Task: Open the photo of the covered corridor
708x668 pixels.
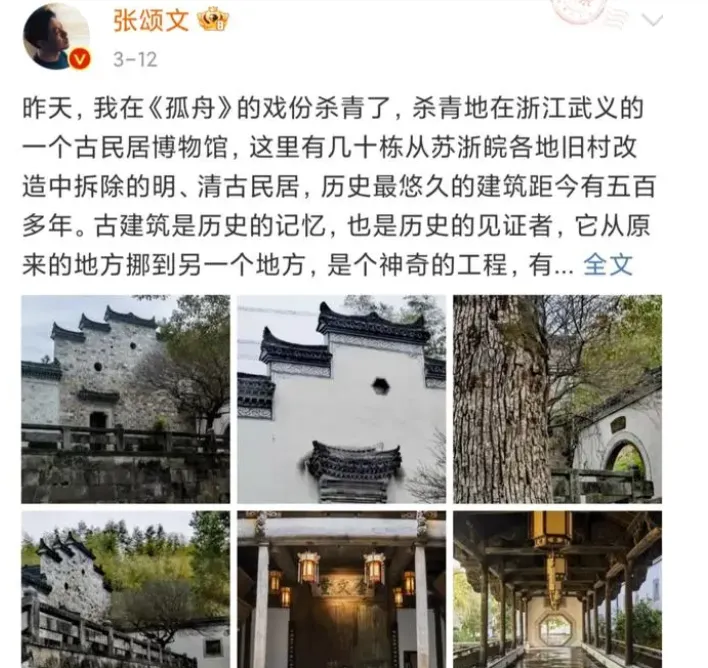Action: (x=557, y=588)
